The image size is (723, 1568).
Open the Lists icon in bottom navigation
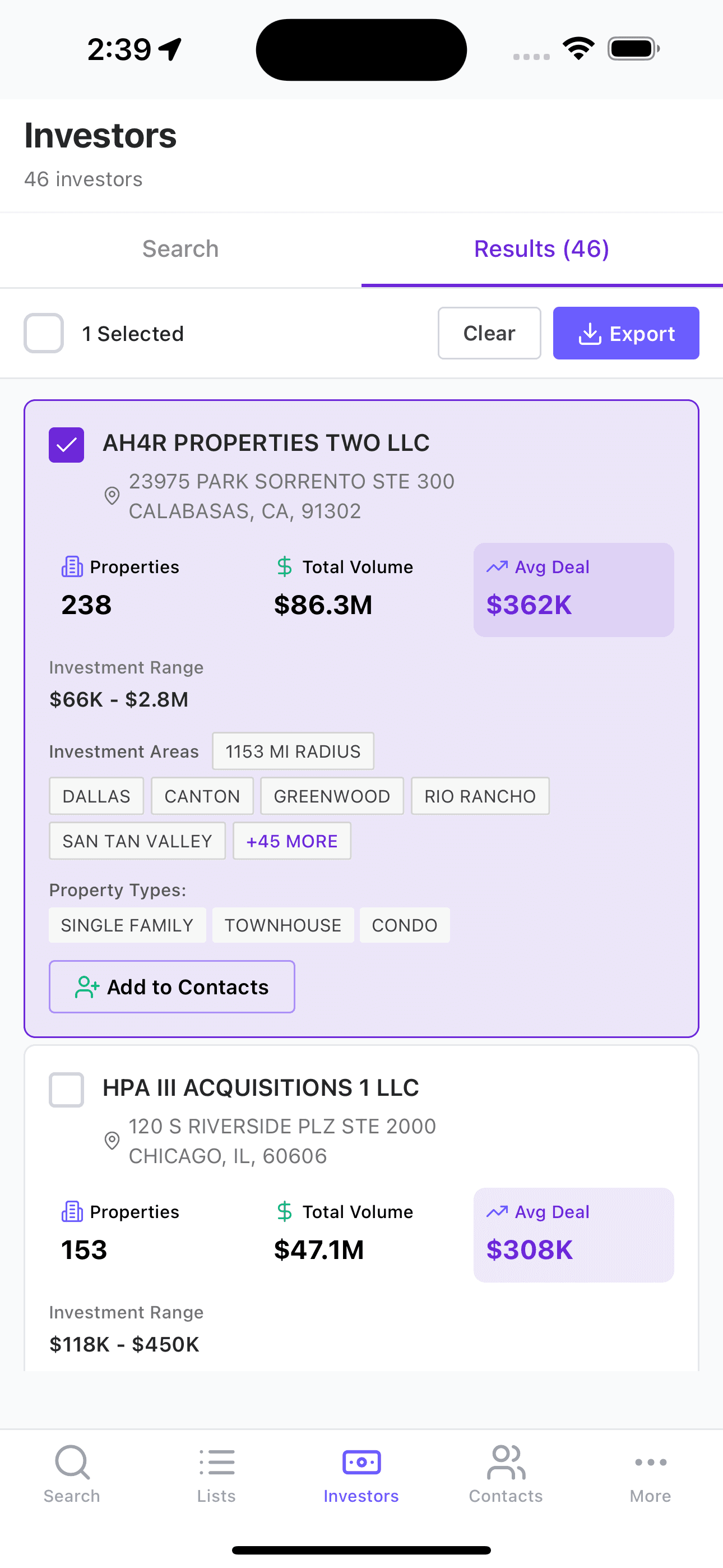(217, 1461)
